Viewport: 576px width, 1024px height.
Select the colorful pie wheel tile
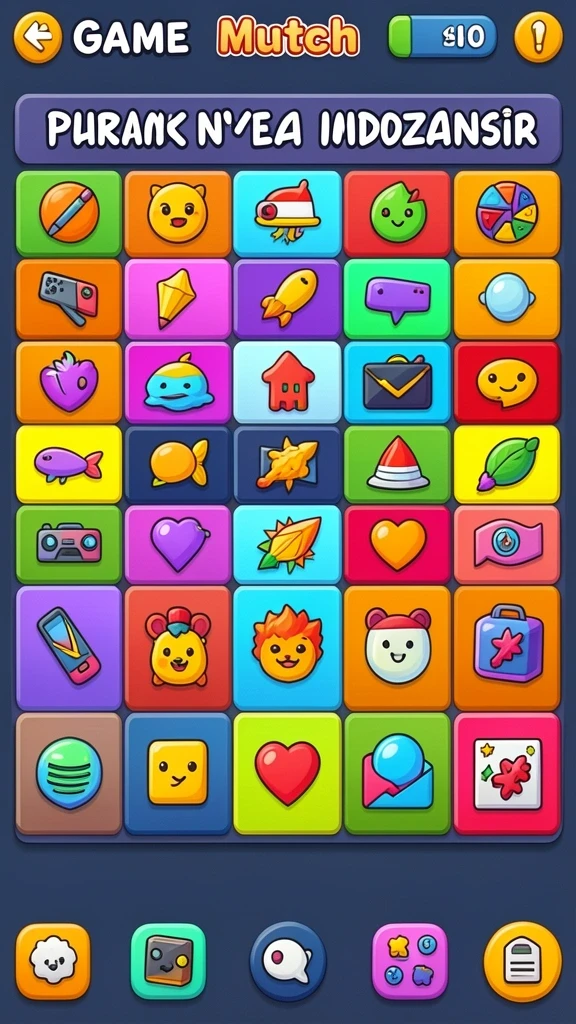click(507, 213)
